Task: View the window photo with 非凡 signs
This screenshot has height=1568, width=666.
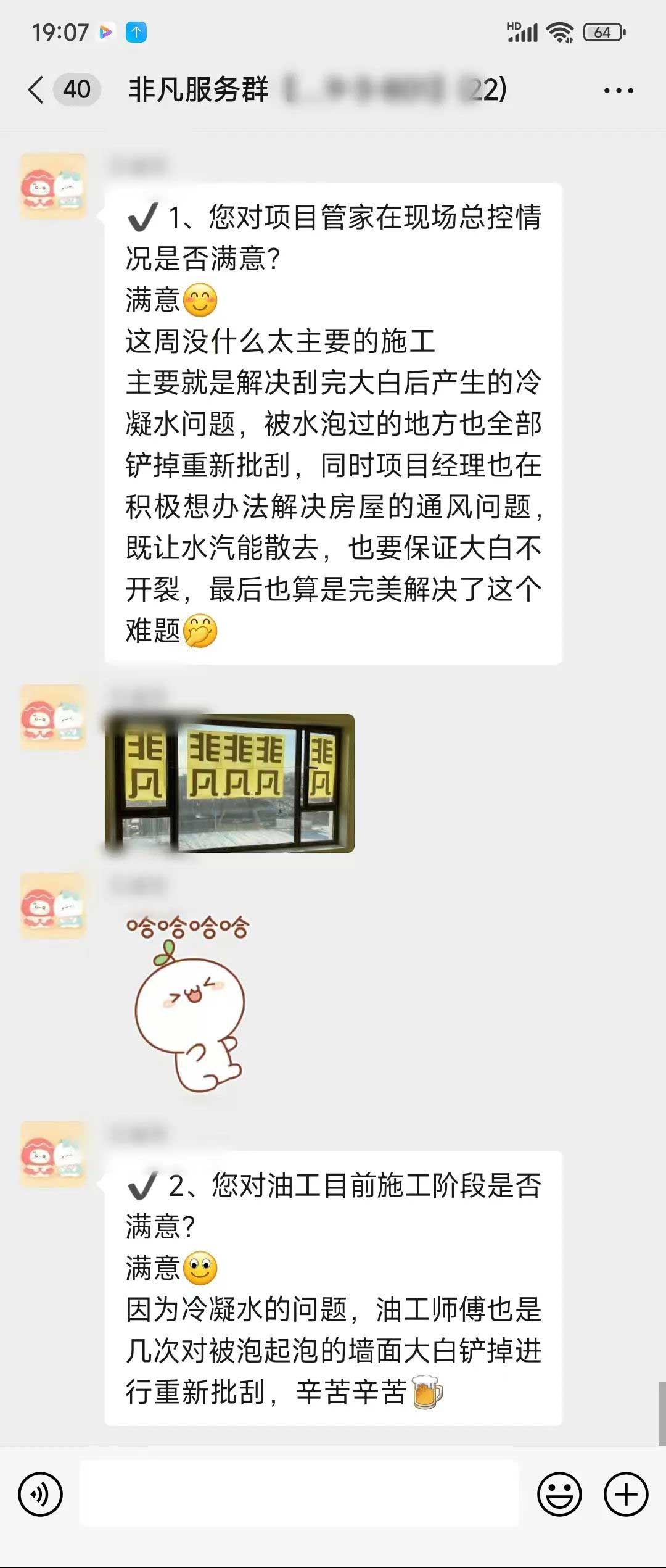Action: tap(230, 784)
